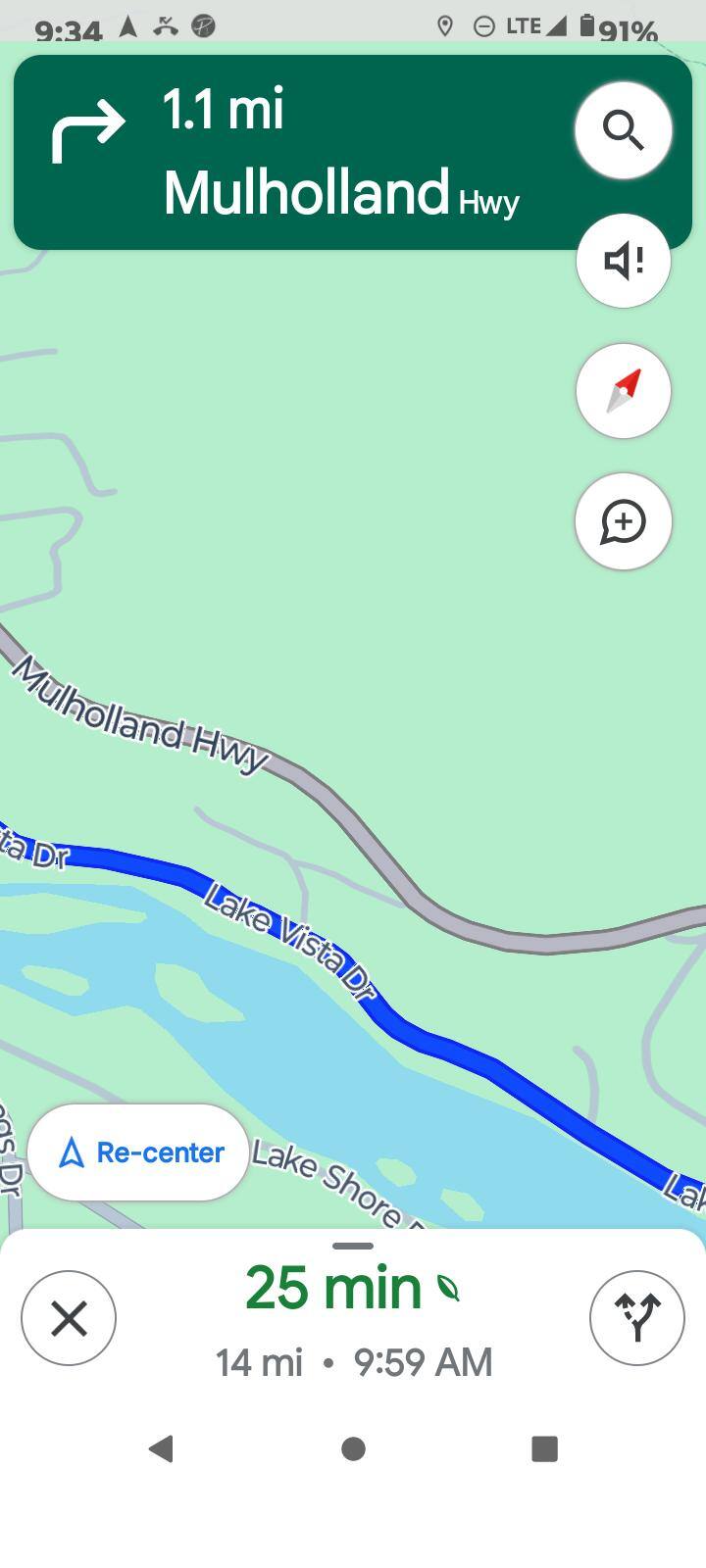Add a report on the map
This screenshot has height=1568, width=706.
pos(623,521)
